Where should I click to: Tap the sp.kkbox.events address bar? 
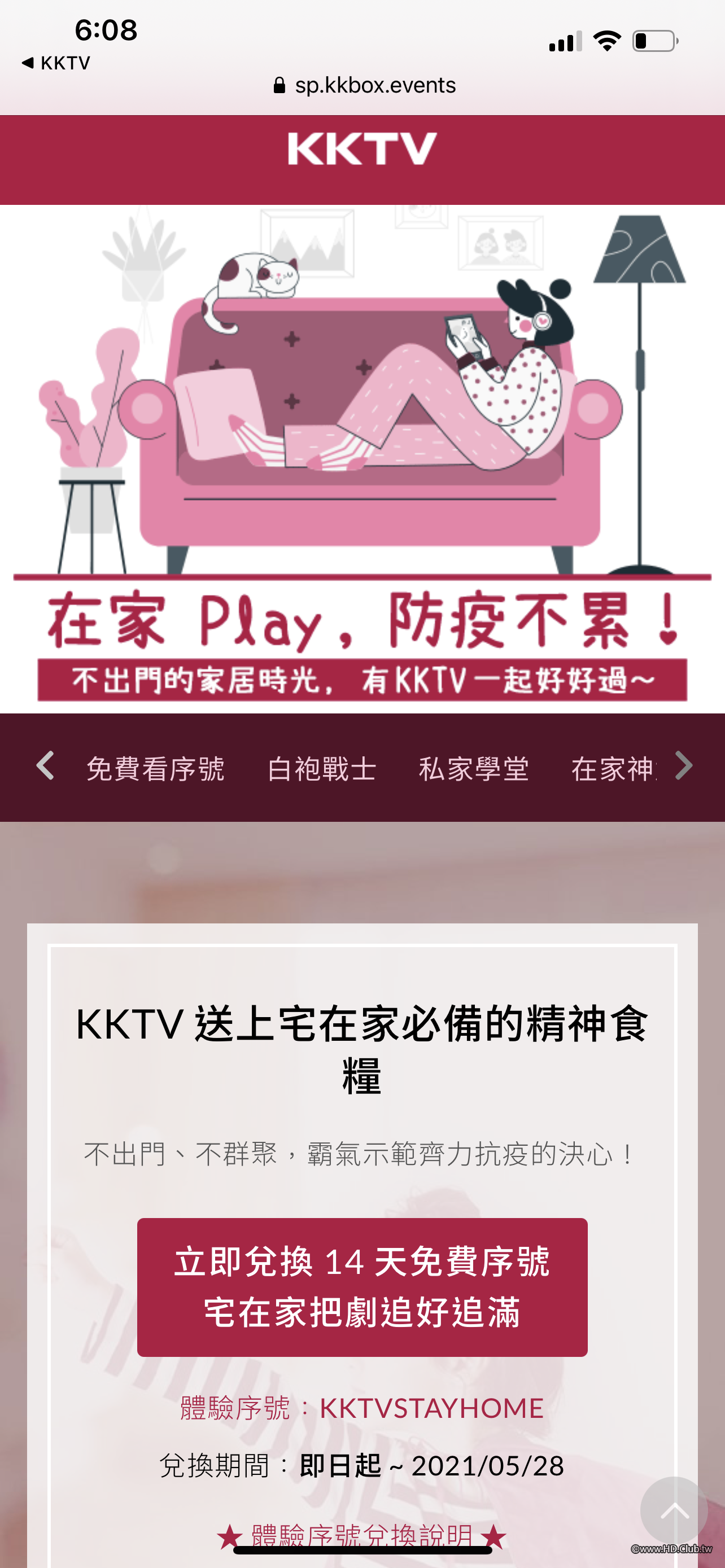pyautogui.click(x=364, y=85)
